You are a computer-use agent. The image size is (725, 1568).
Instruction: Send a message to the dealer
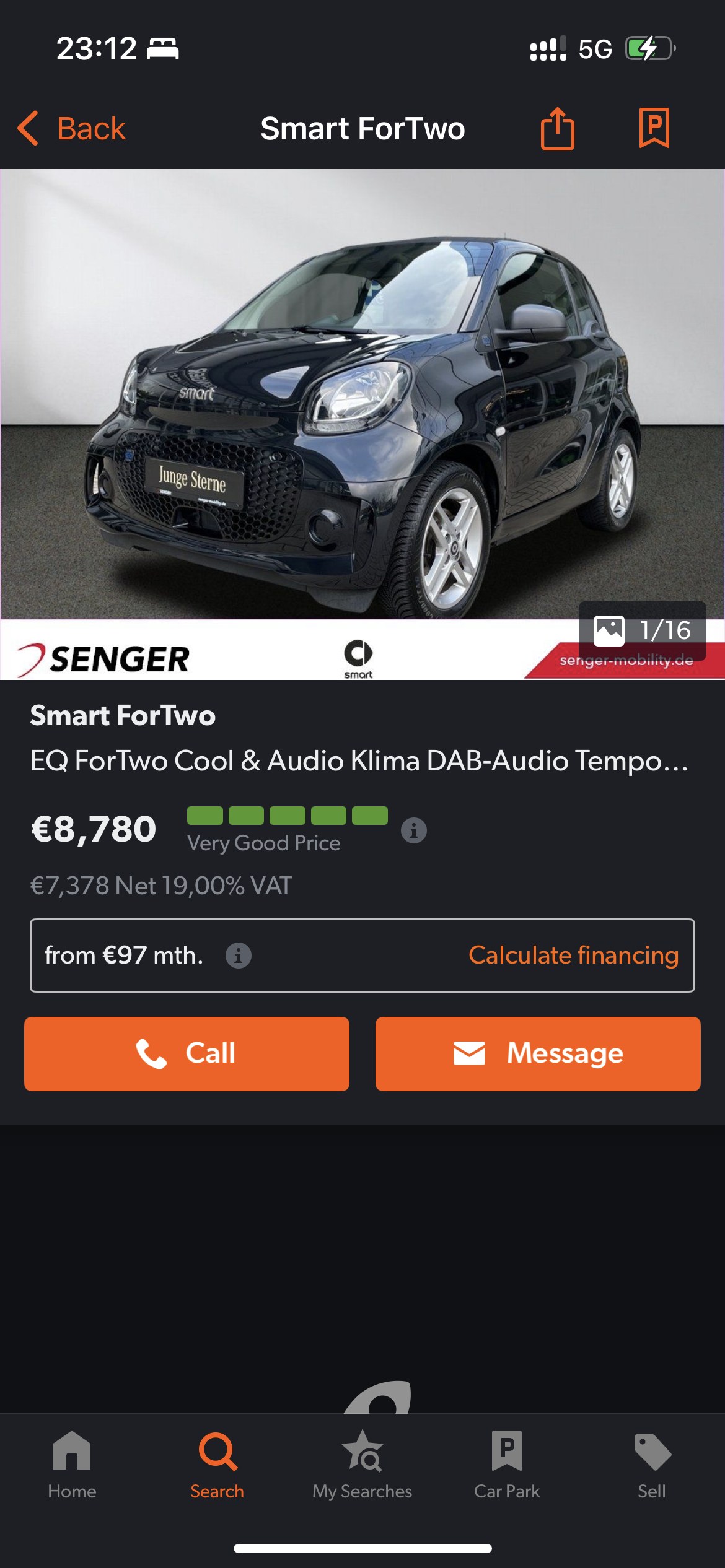pyautogui.click(x=538, y=1053)
